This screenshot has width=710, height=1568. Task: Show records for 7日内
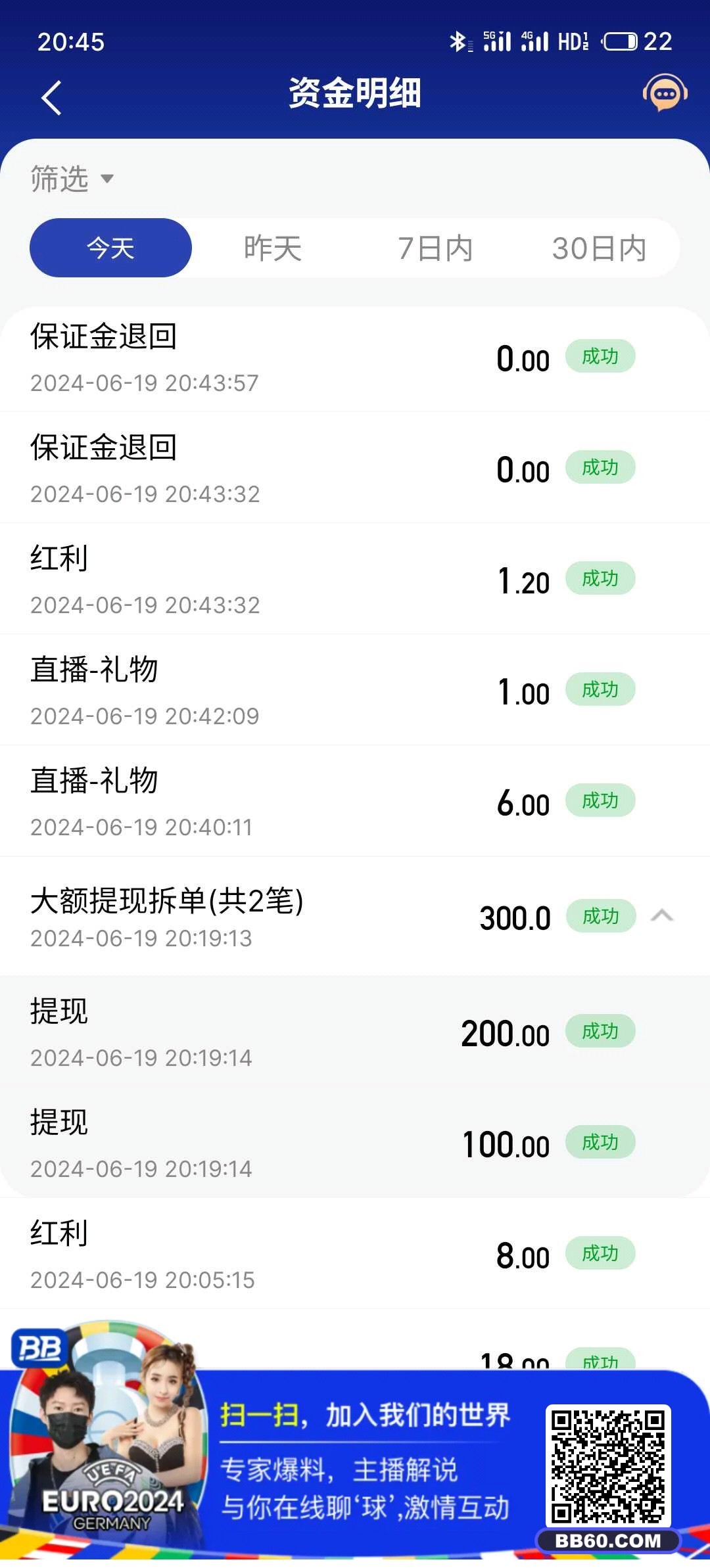coord(435,248)
